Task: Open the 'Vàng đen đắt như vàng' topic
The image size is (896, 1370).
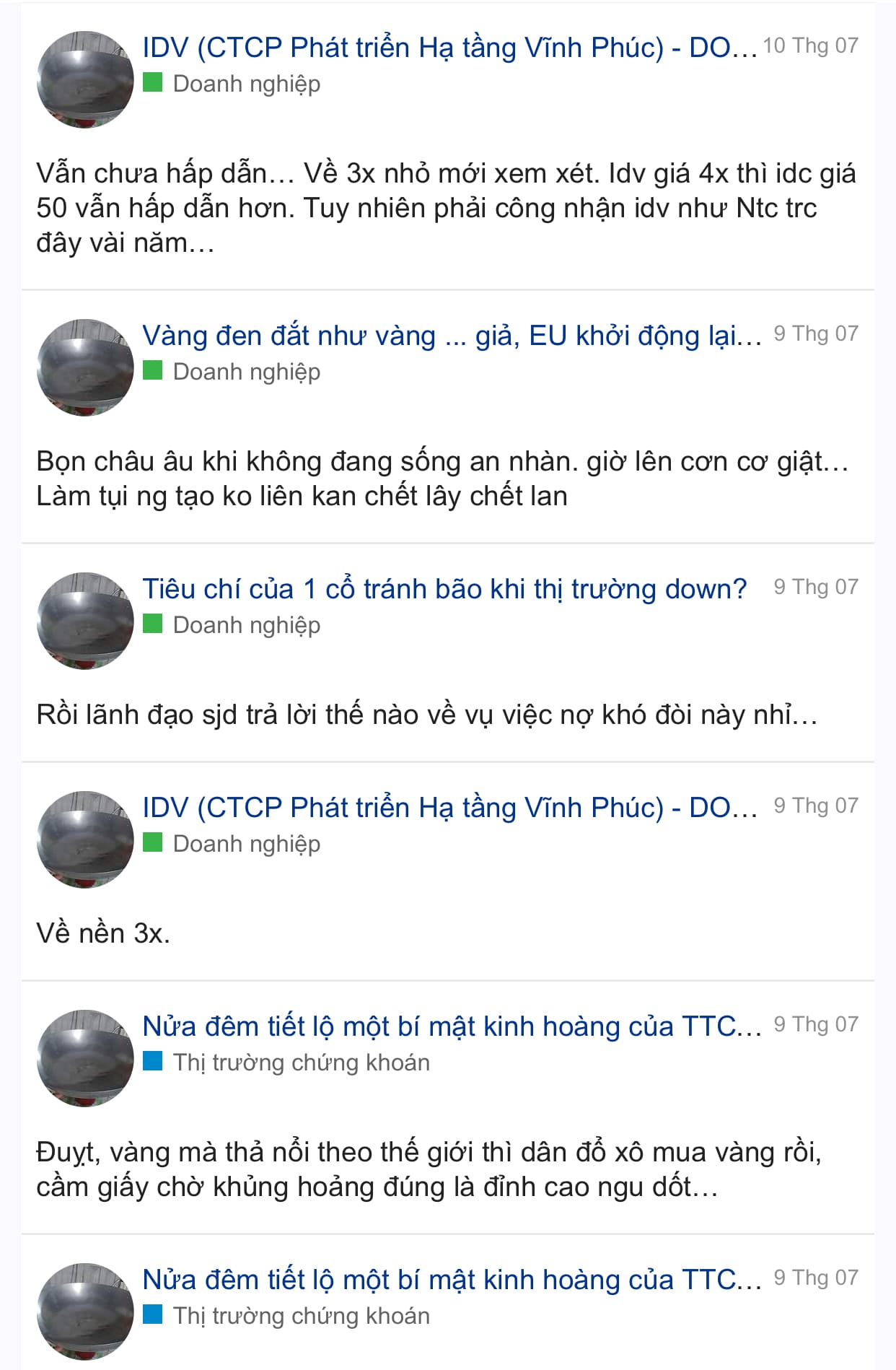Action: (x=452, y=336)
